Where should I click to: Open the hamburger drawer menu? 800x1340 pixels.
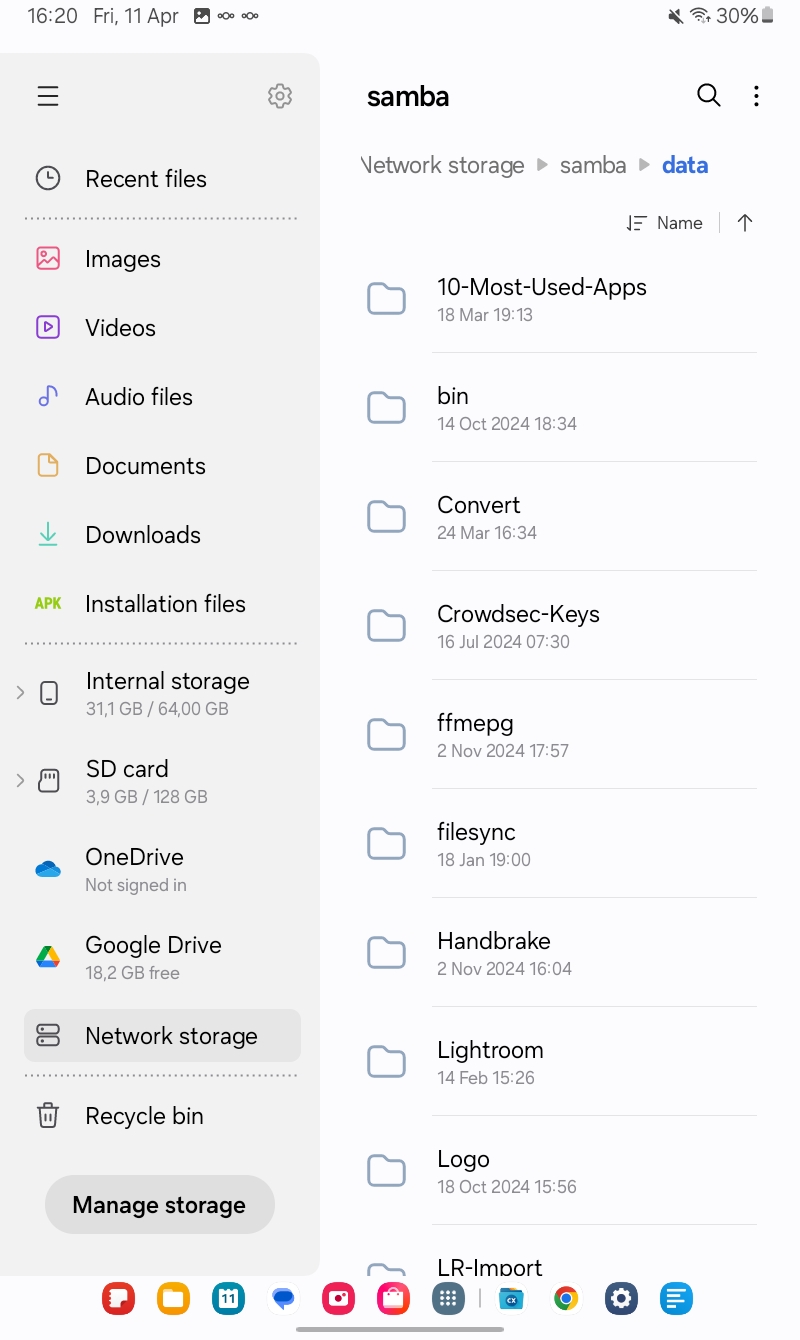pos(48,96)
